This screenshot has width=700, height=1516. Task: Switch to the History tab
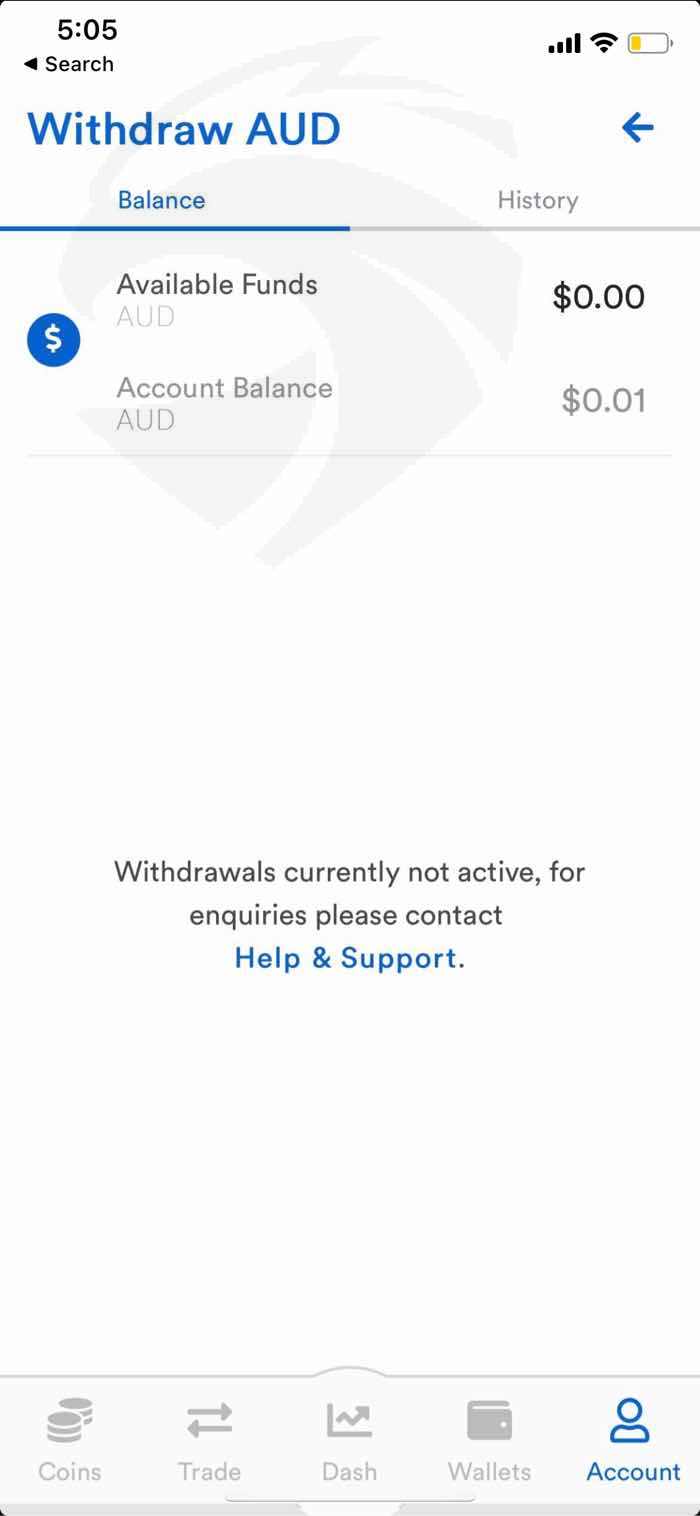tap(537, 200)
